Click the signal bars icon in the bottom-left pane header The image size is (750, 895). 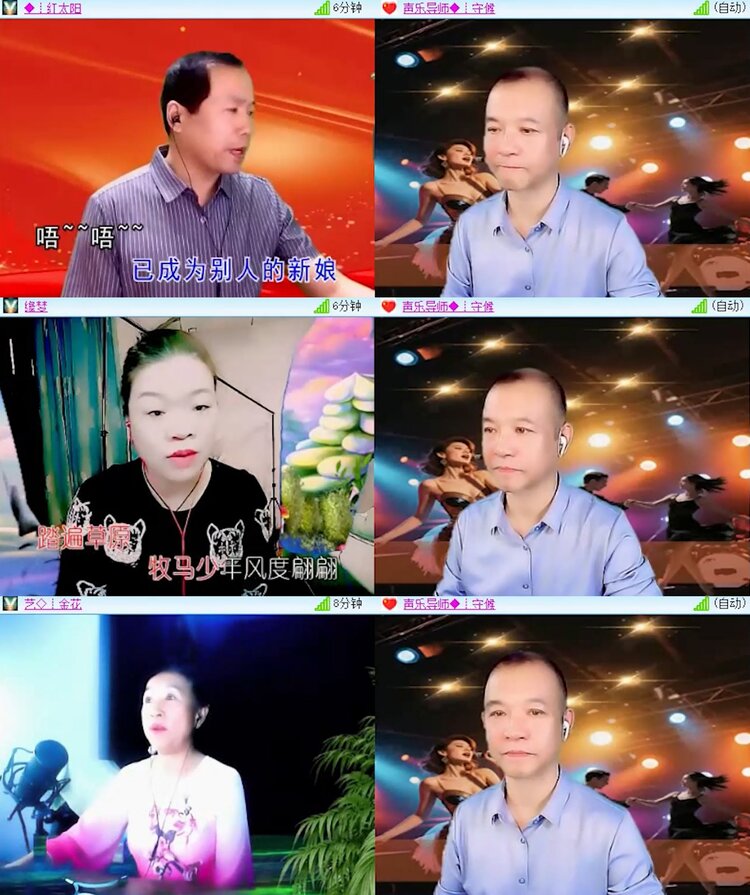[322, 603]
